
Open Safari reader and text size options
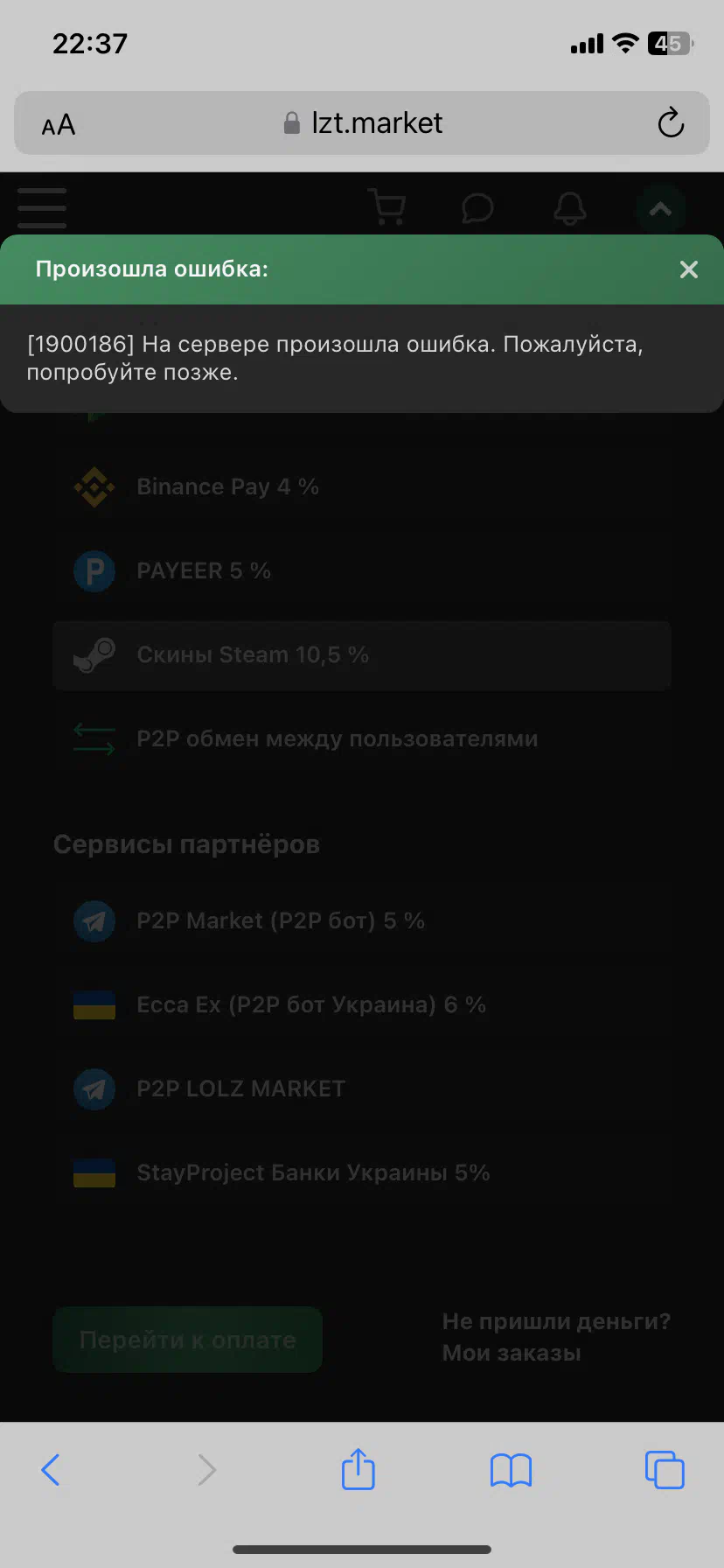[x=59, y=125]
